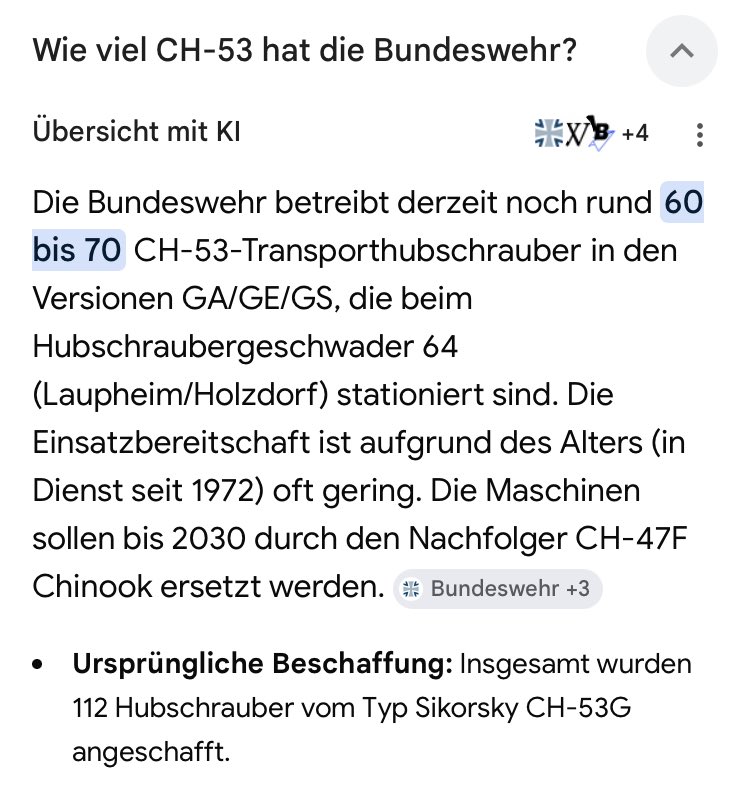
Task: Open the AI overview three-dot menu
Action: [x=700, y=134]
